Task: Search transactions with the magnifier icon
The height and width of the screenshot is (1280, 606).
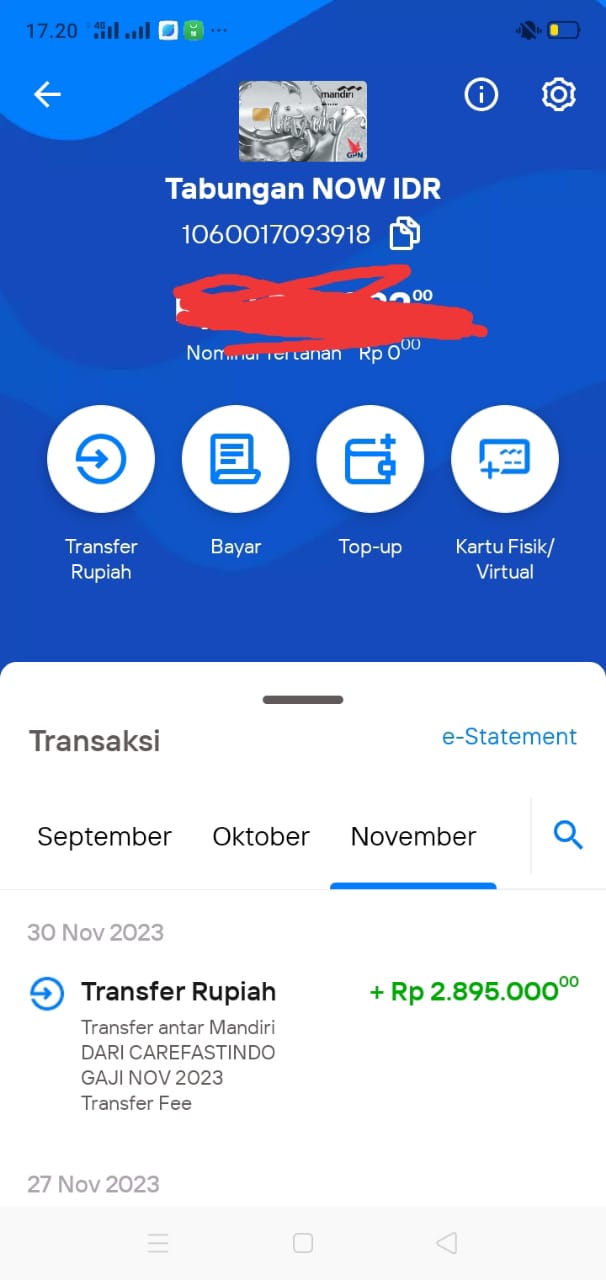Action: (568, 835)
